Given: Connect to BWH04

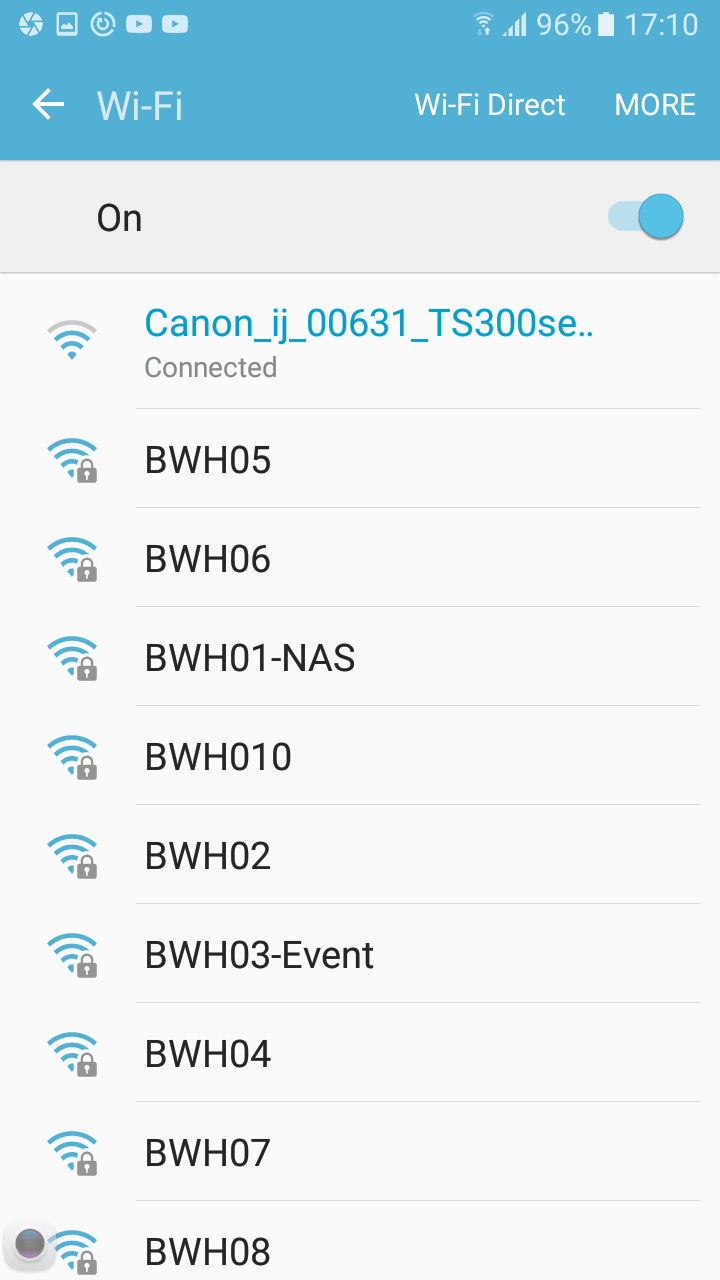Looking at the screenshot, I should coord(360,1053).
